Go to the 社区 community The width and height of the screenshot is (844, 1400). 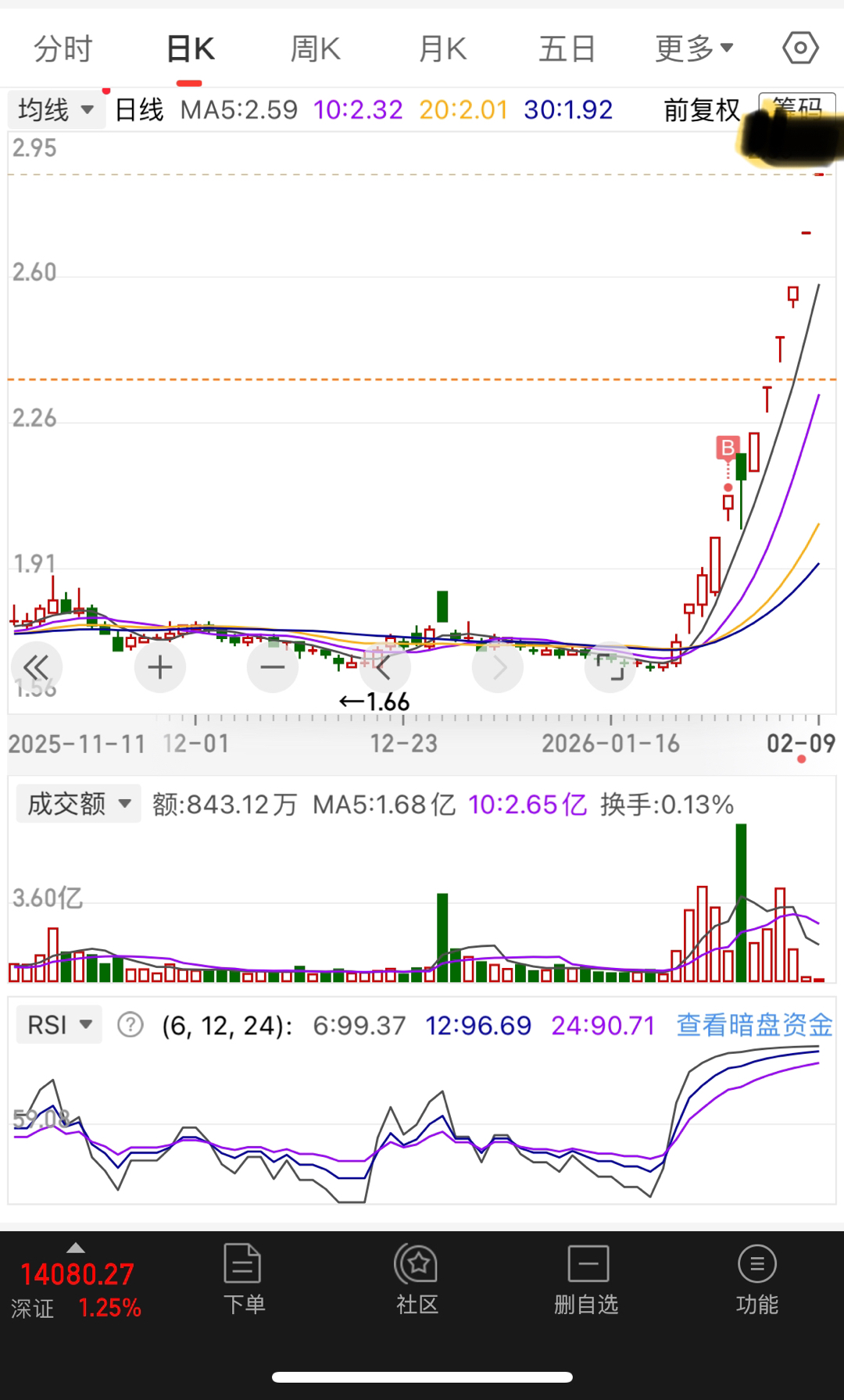point(417,1280)
